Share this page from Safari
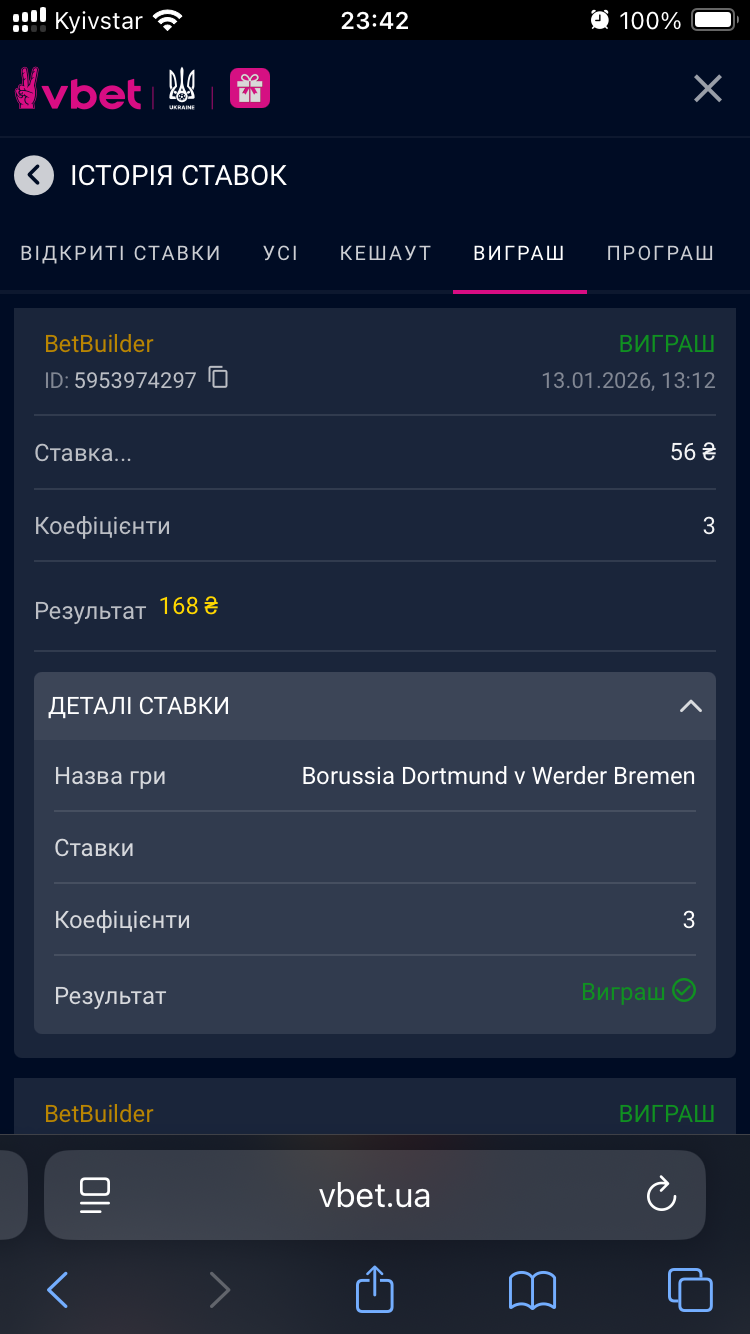The image size is (750, 1334). coord(375,1289)
